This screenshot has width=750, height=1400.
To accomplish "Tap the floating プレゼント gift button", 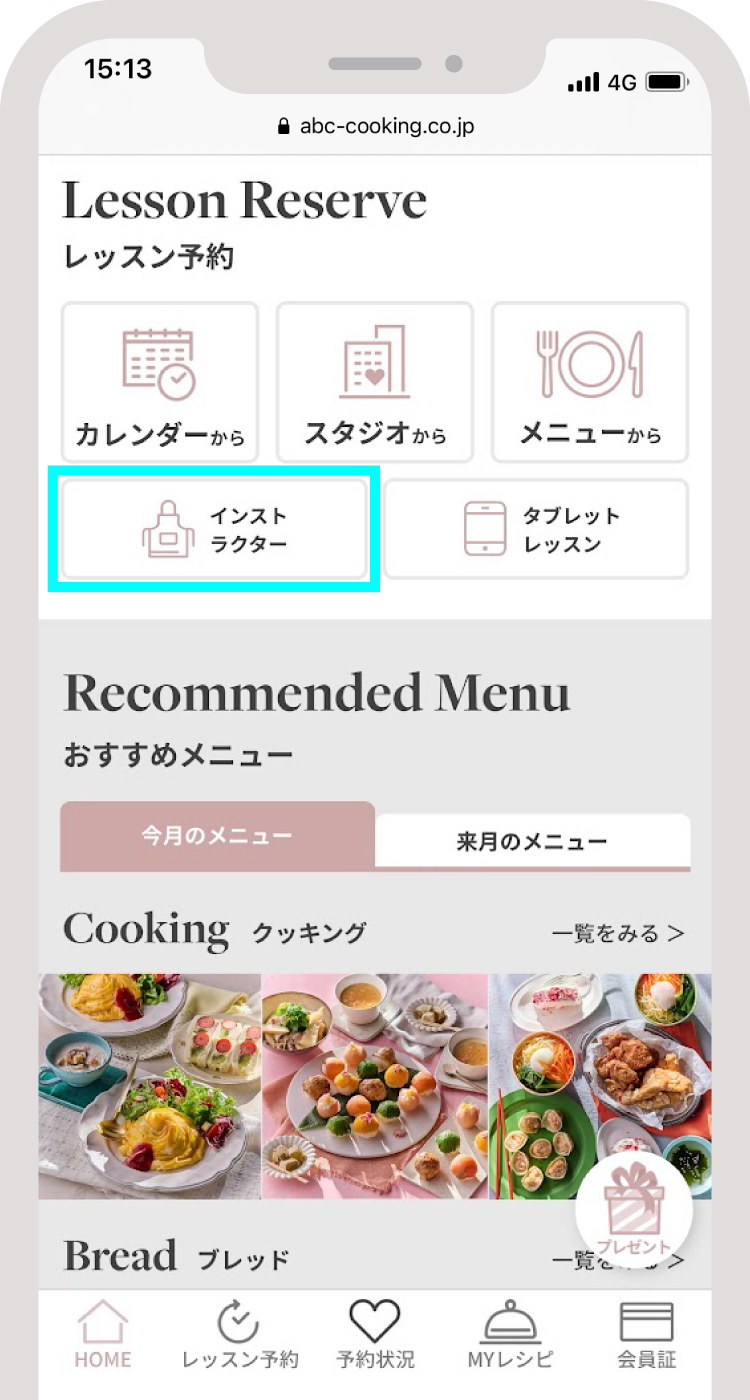I will [634, 1210].
